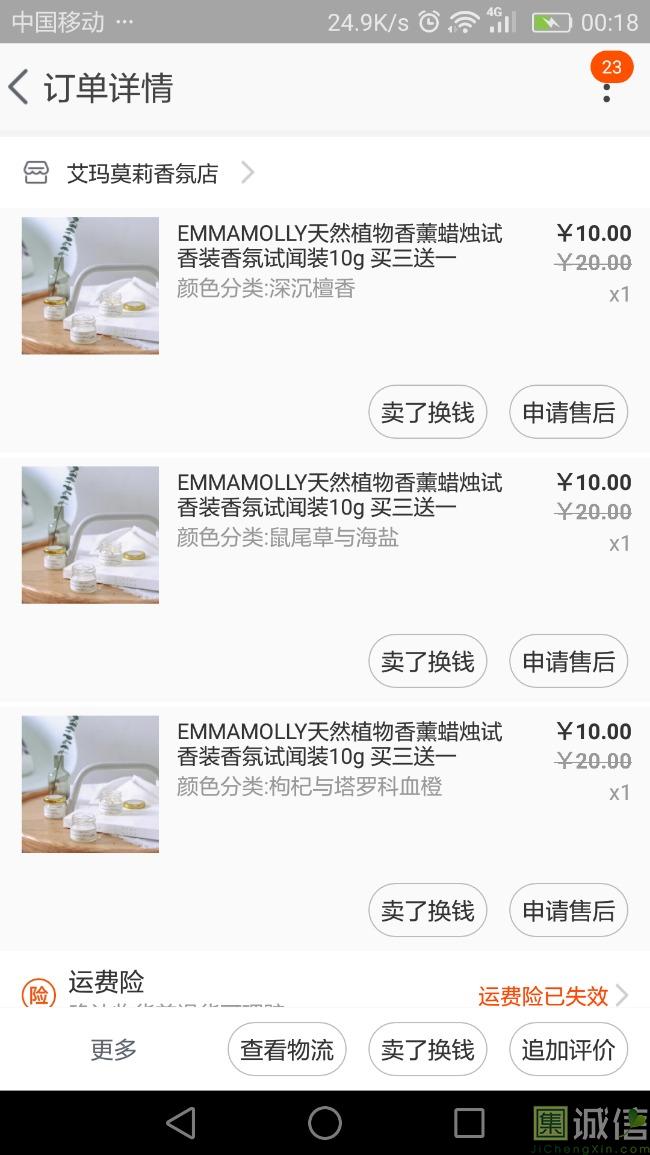Tap 卖了换钱 for the 枸杞与塔罗科血橙 item
650x1155 pixels.
(x=427, y=910)
